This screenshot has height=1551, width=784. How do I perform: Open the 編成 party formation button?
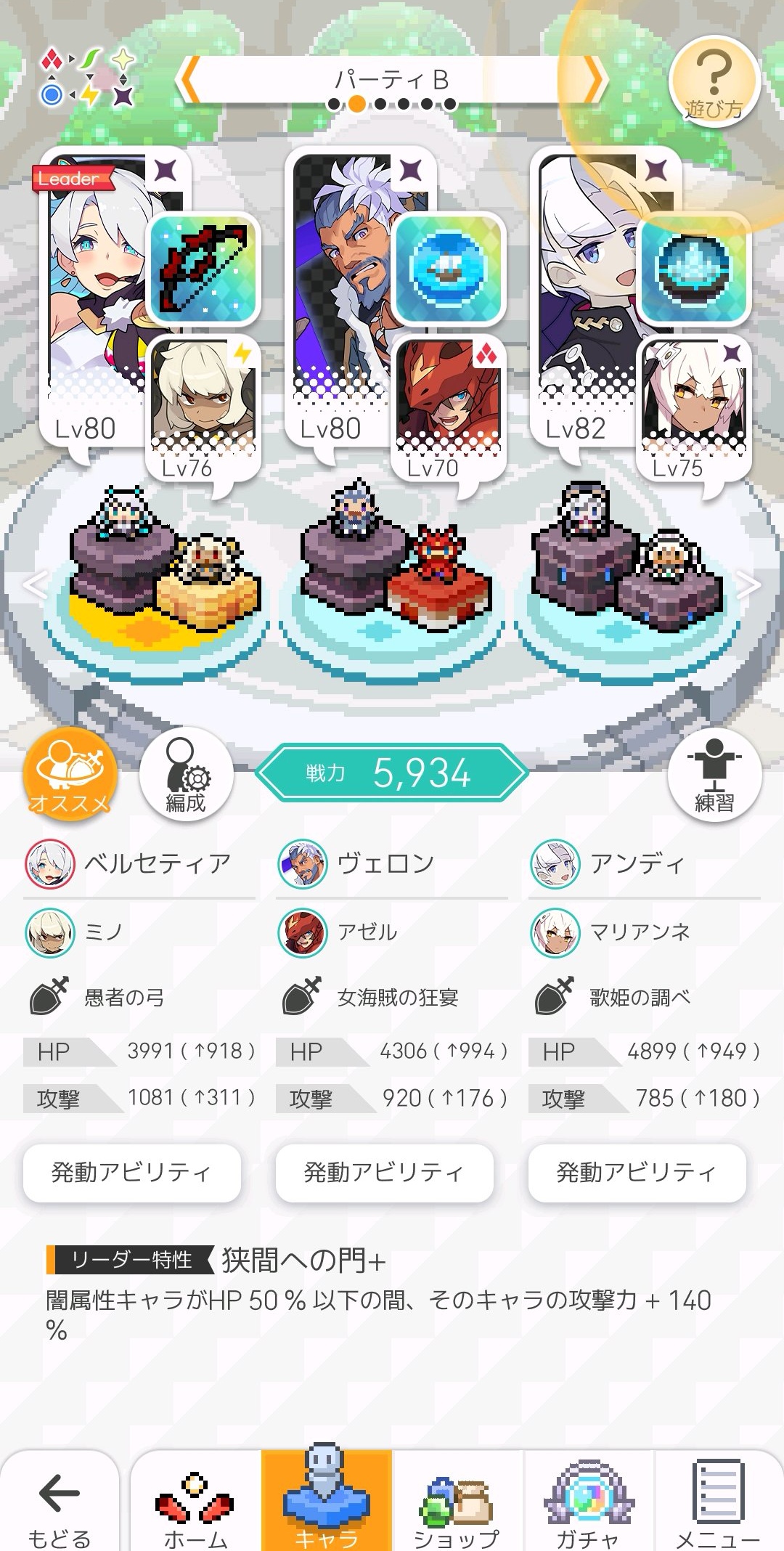(x=186, y=774)
